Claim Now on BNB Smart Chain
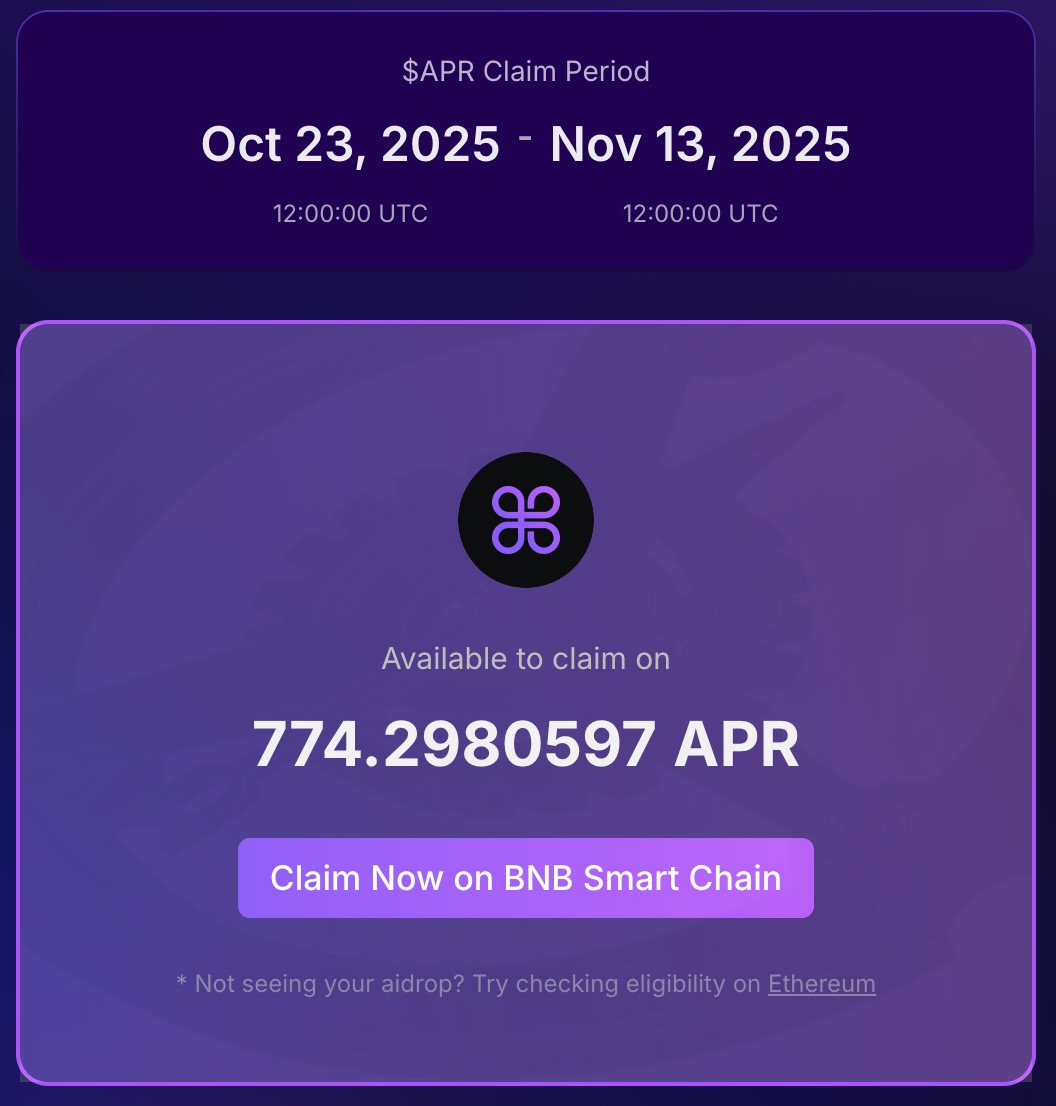The width and height of the screenshot is (1056, 1106). click(525, 878)
